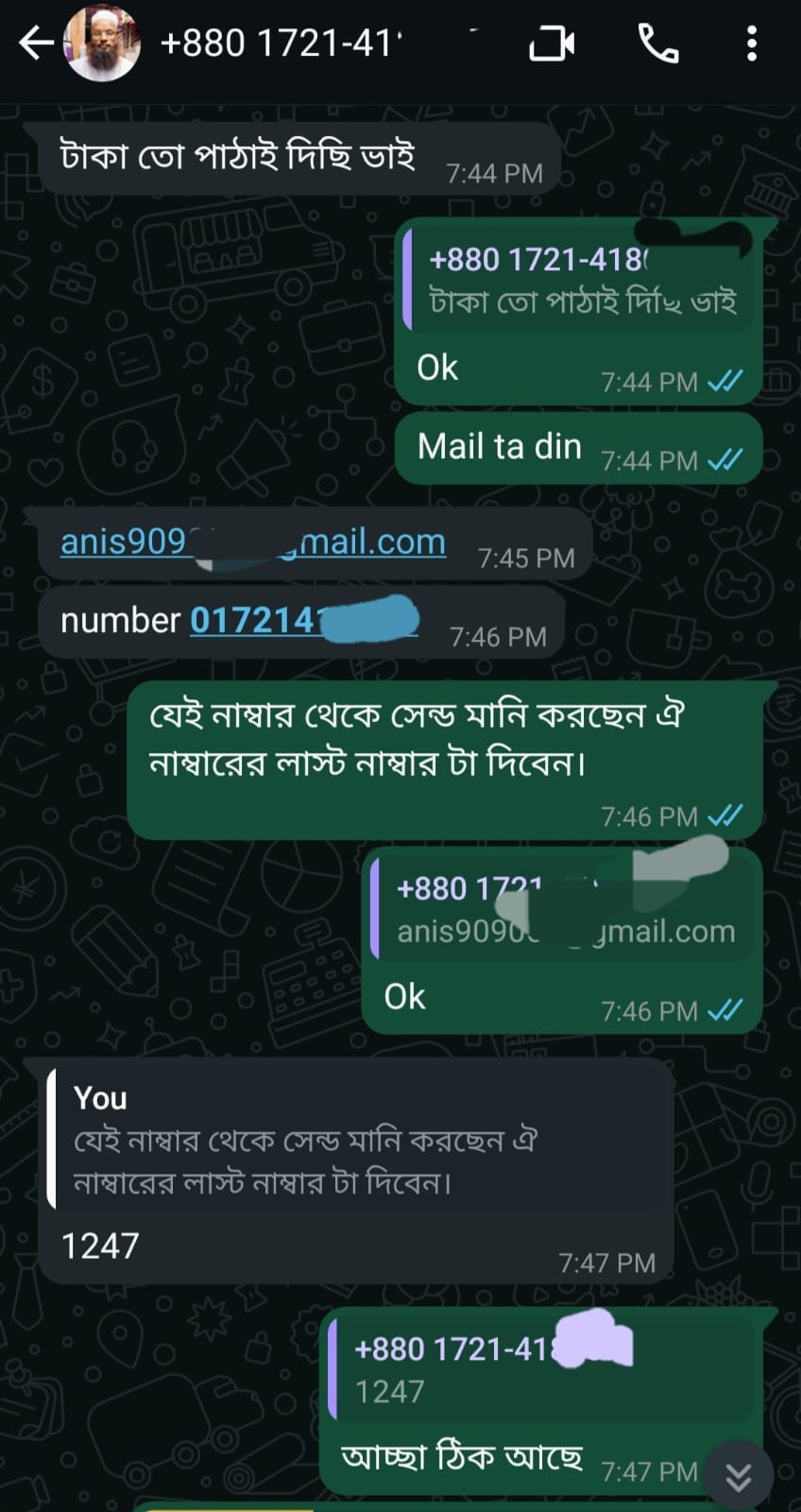
Task: Open contact info for +880 1721-41
Action: click(x=281, y=43)
